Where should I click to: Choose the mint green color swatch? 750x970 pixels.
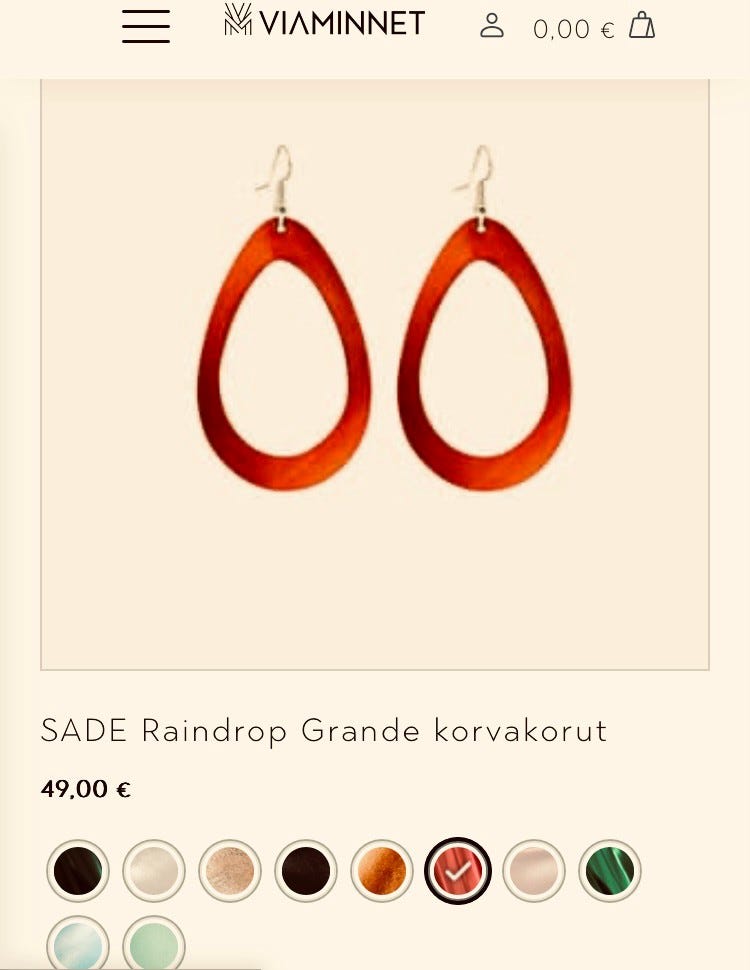(154, 944)
